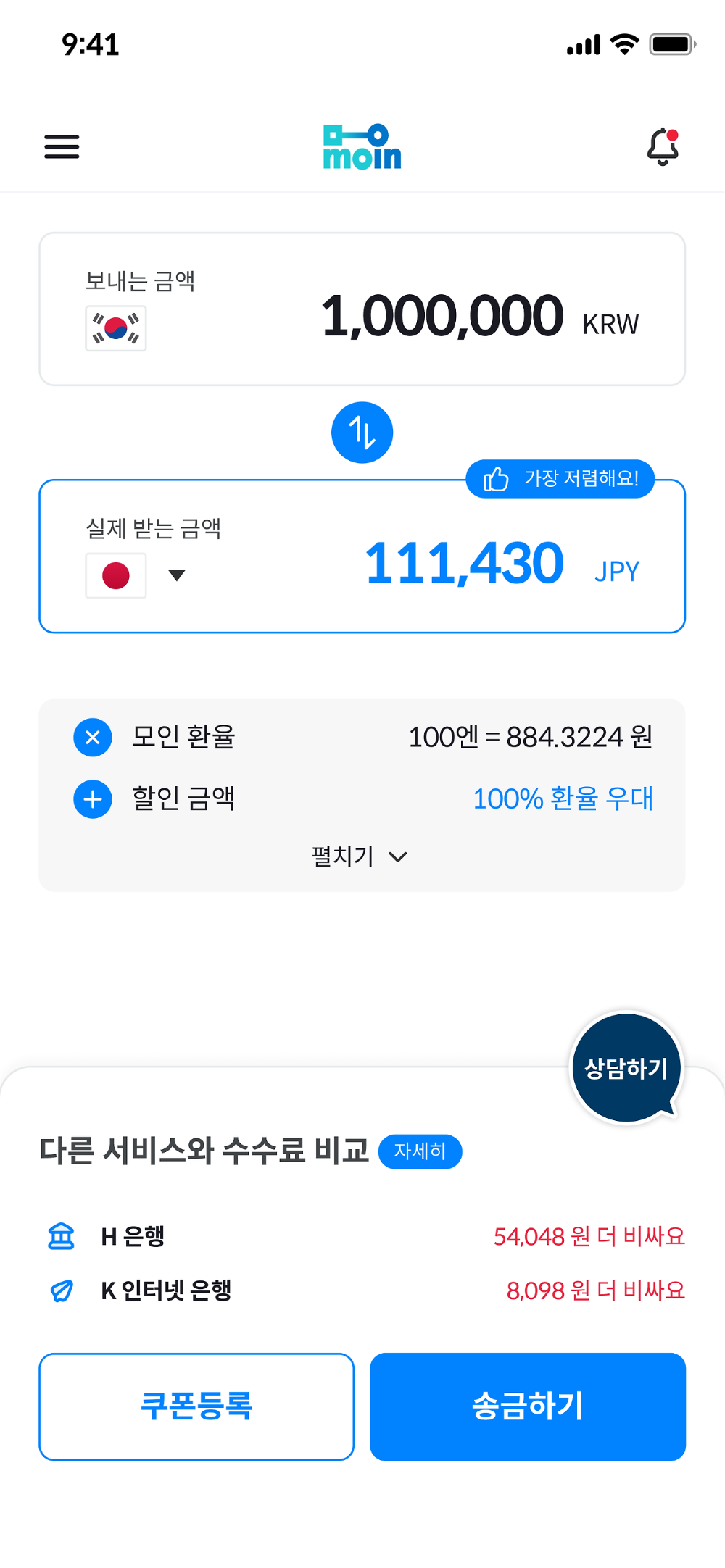725x1568 pixels.
Task: View fee comparison via 자세히
Action: [x=420, y=1151]
